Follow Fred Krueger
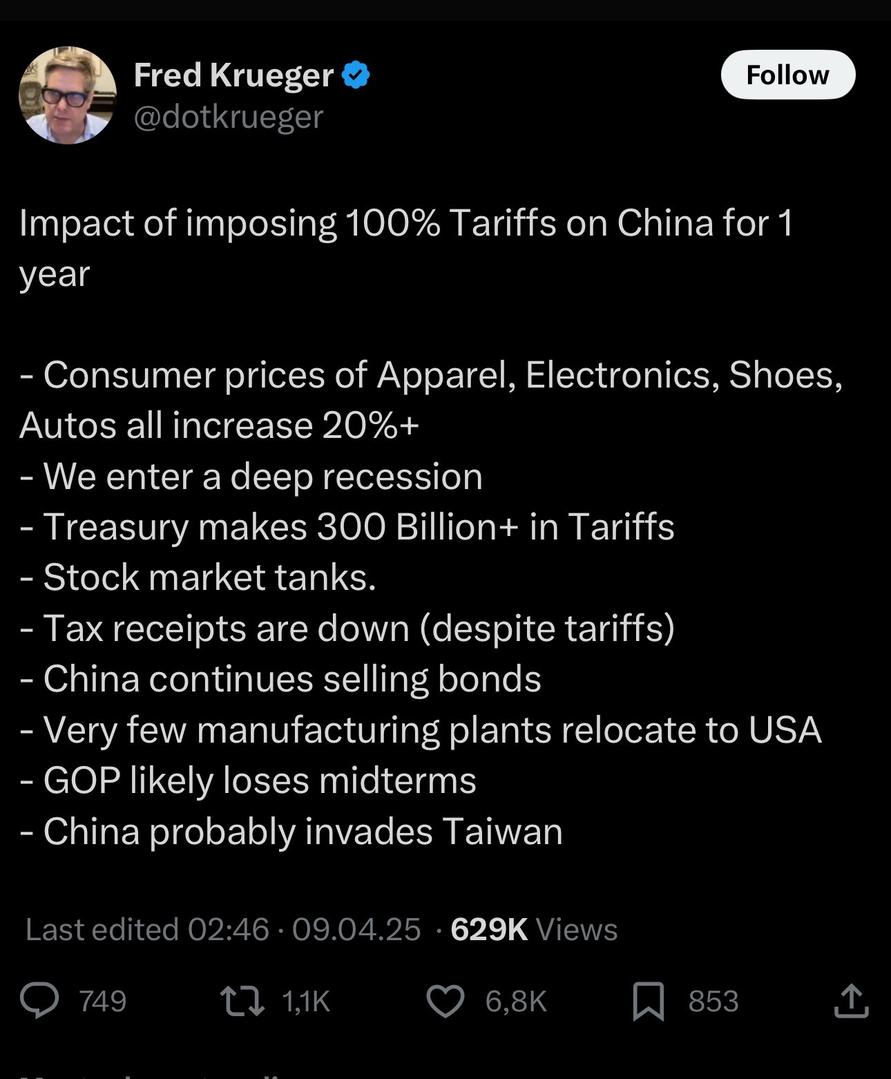 (787, 75)
